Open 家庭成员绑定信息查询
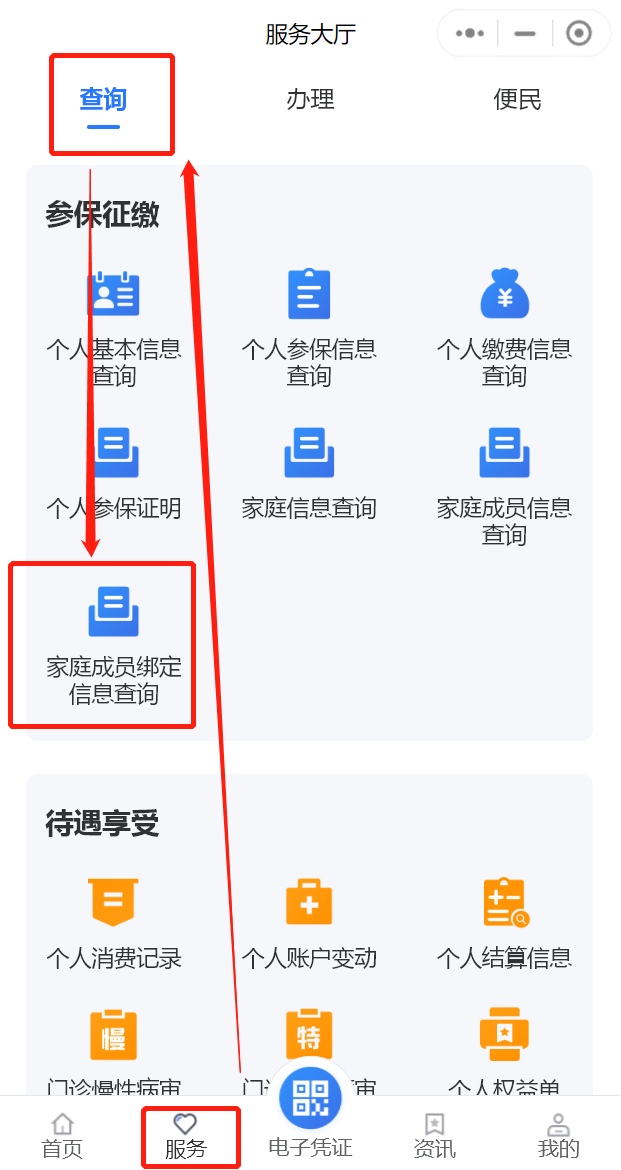Viewport: 621px width, 1170px height. point(114,645)
